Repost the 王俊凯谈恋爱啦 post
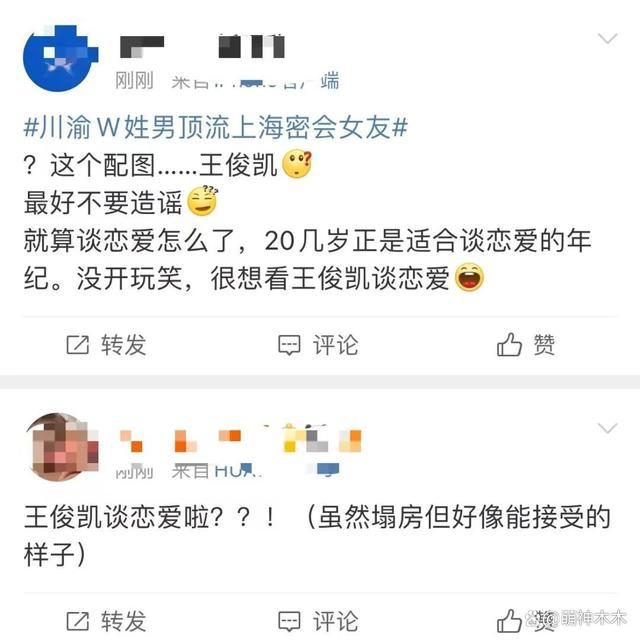This screenshot has height=641, width=640. [106, 620]
